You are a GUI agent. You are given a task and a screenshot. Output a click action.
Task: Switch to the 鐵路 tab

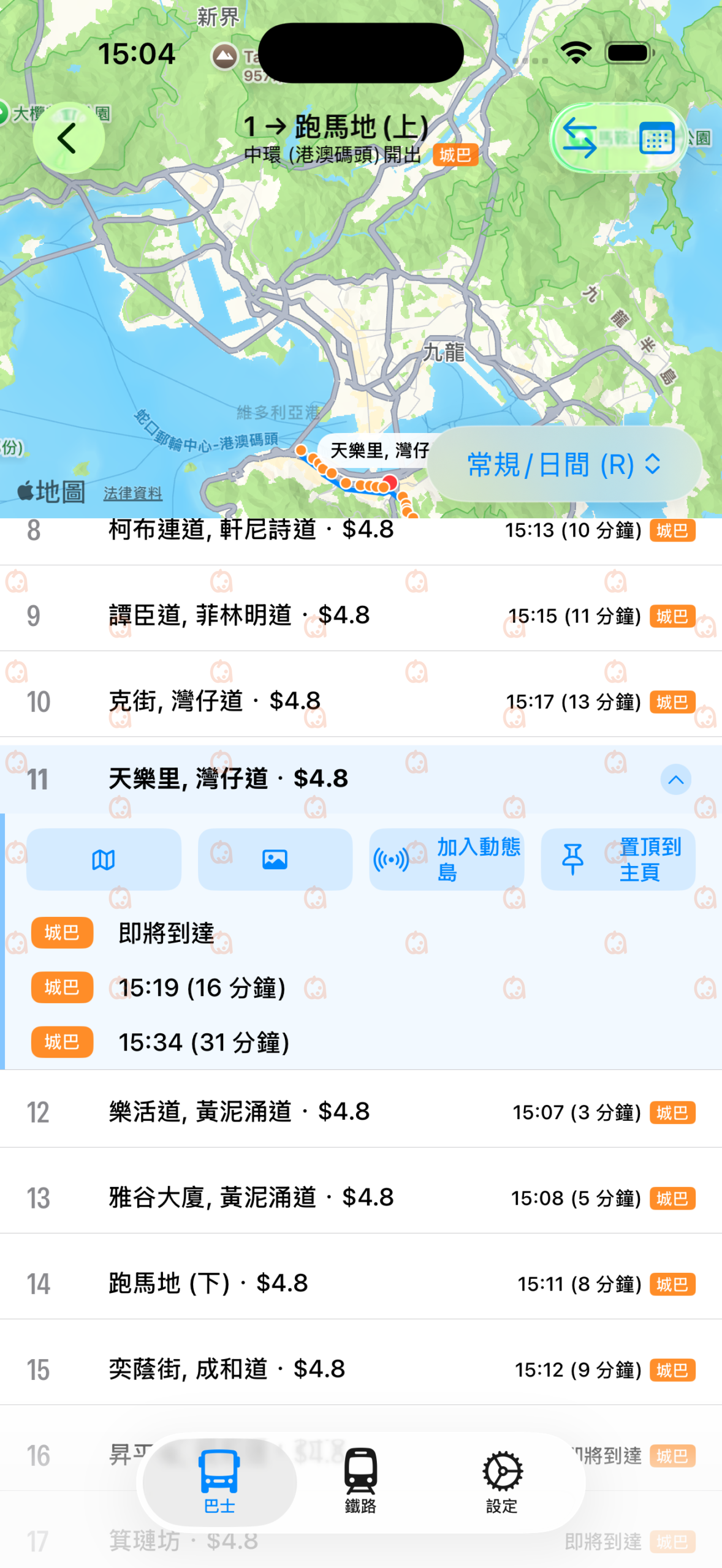click(360, 1481)
